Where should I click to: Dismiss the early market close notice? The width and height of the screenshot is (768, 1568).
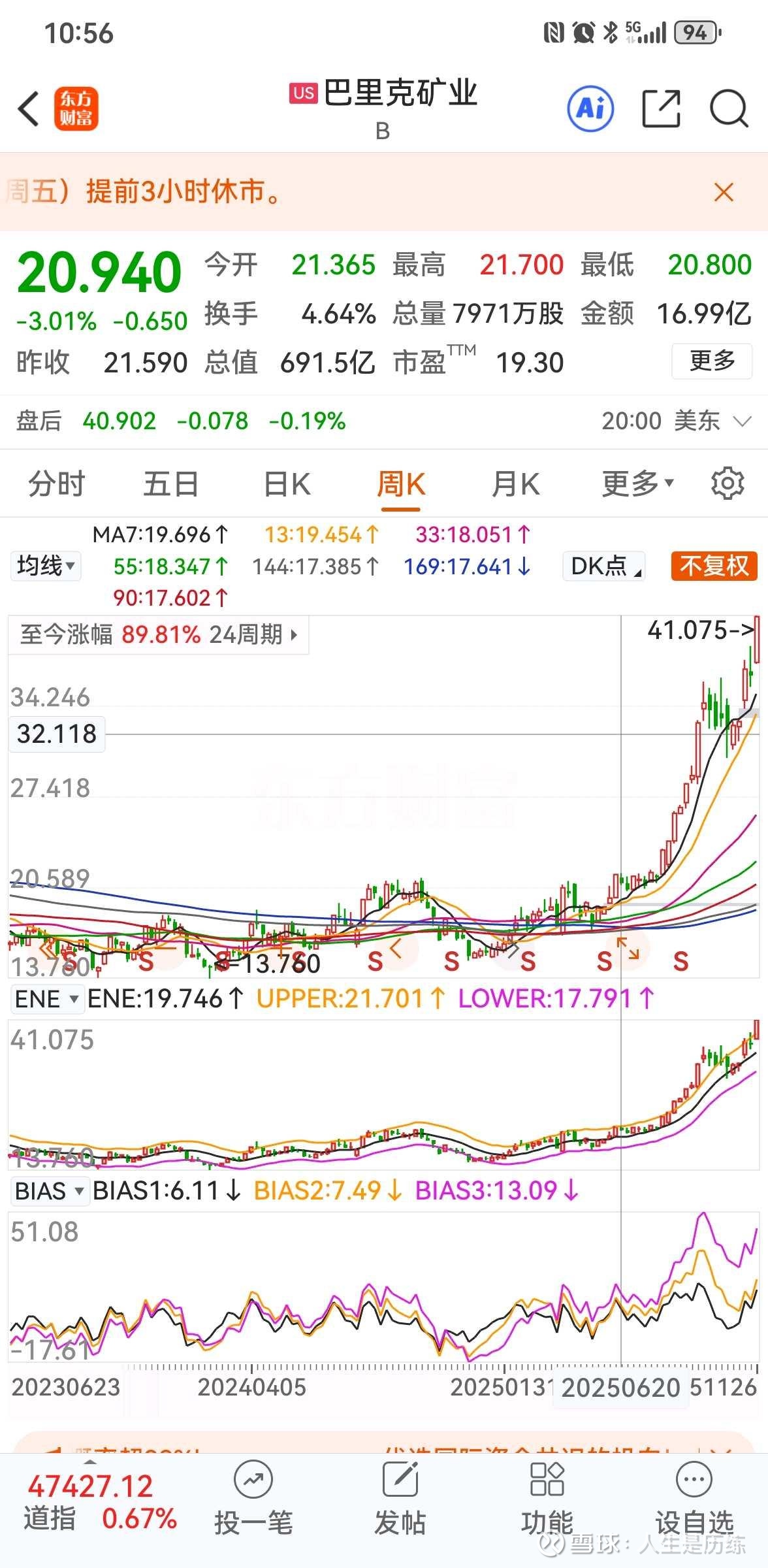(x=724, y=192)
